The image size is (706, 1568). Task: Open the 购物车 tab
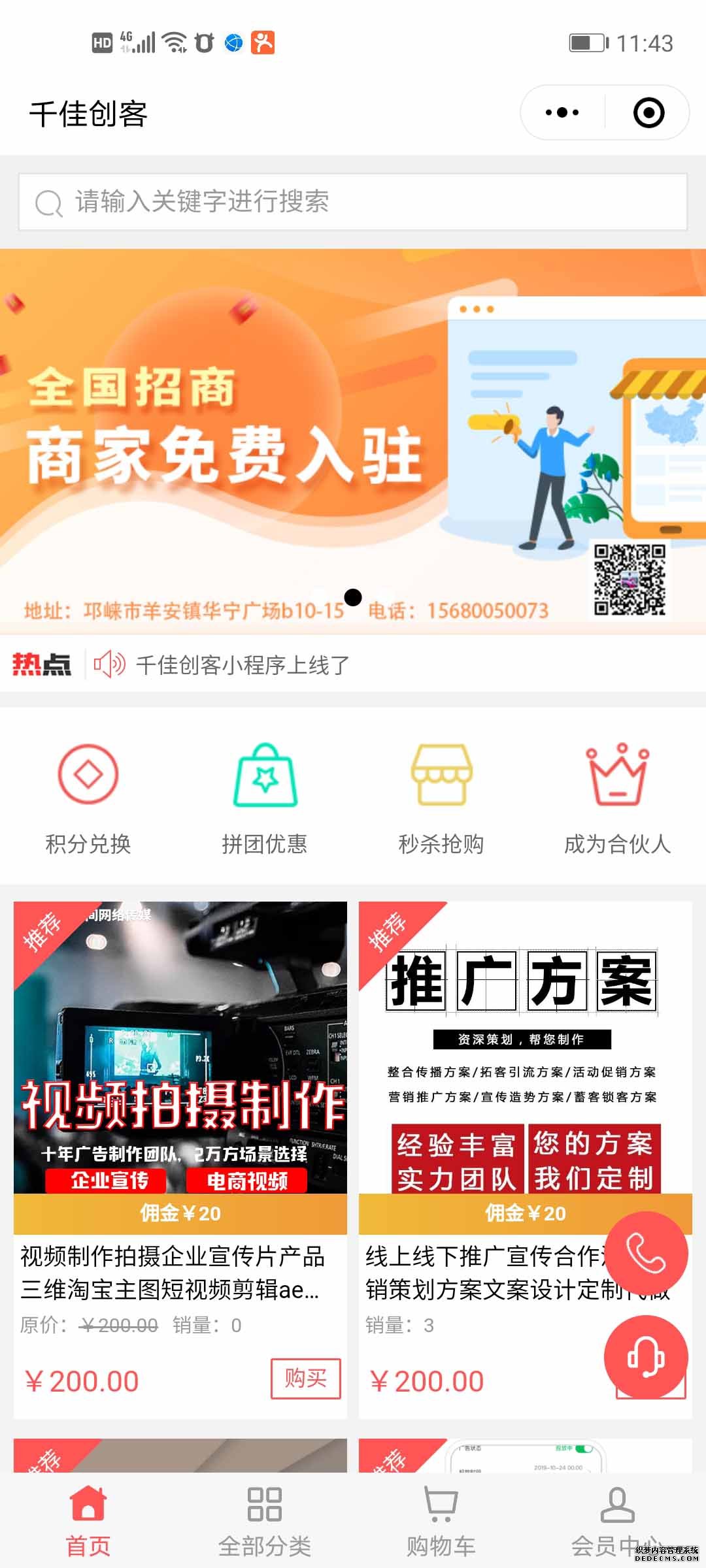(x=441, y=1519)
